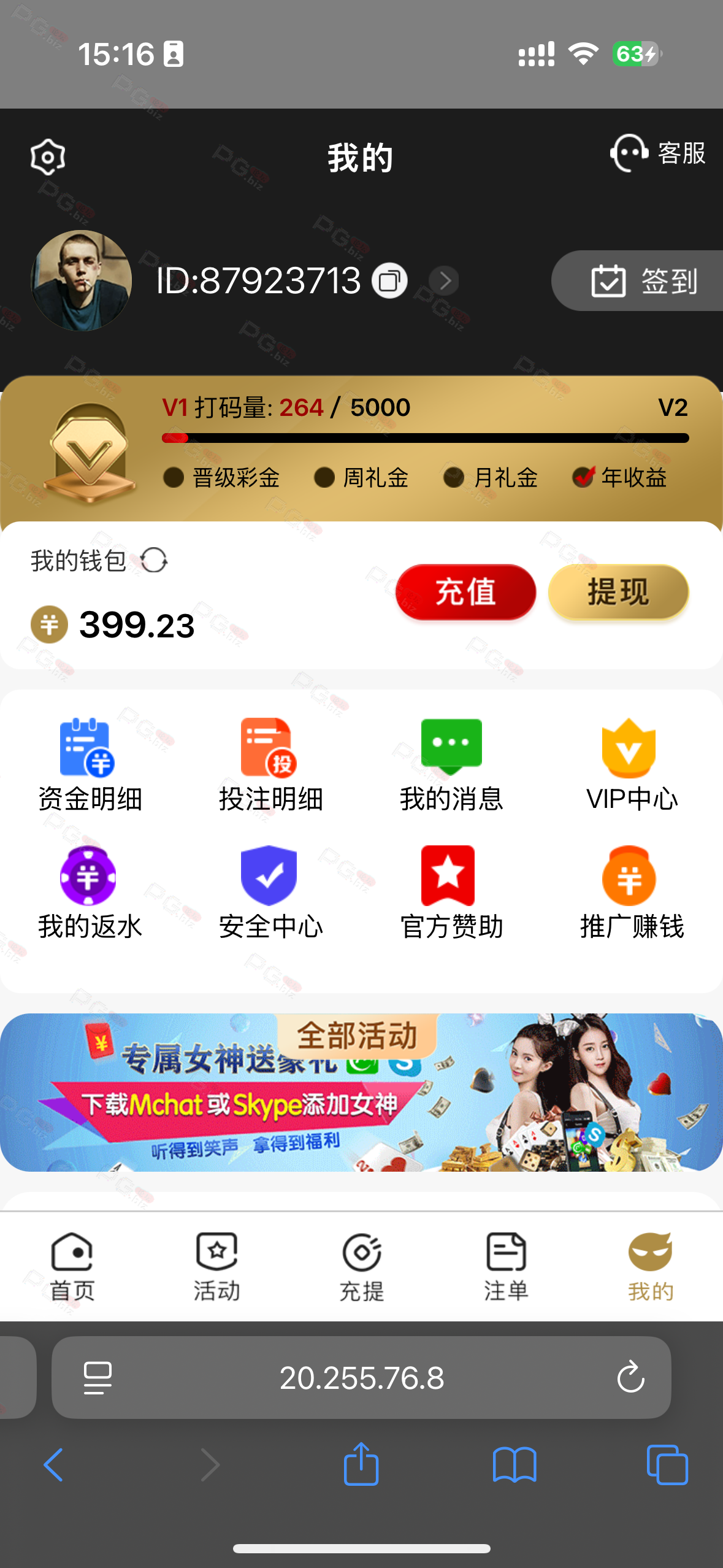
Task: Tap the gold 提现 withdraw button
Action: click(618, 592)
